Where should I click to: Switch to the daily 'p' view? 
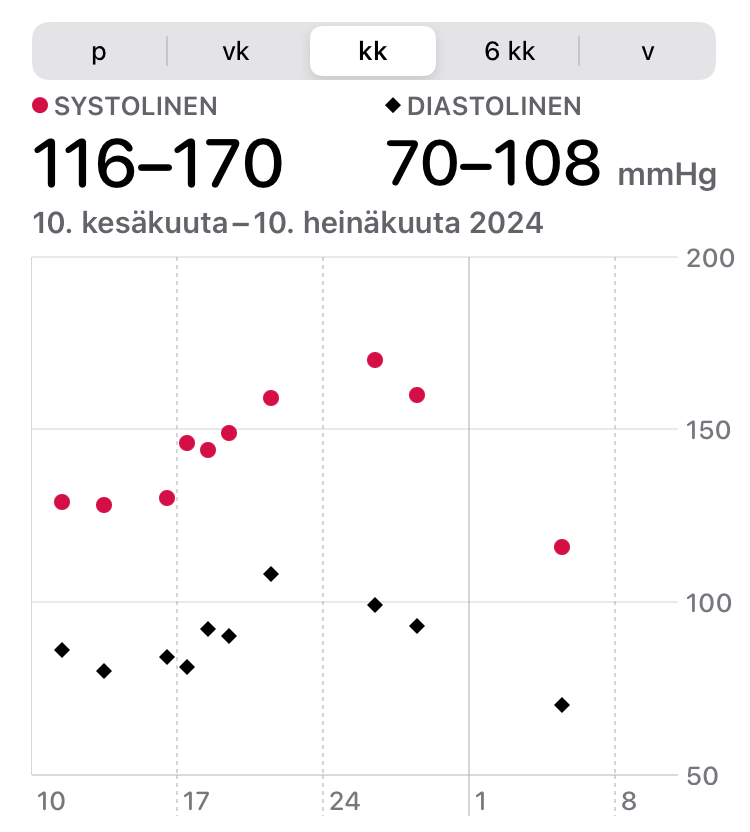99,52
